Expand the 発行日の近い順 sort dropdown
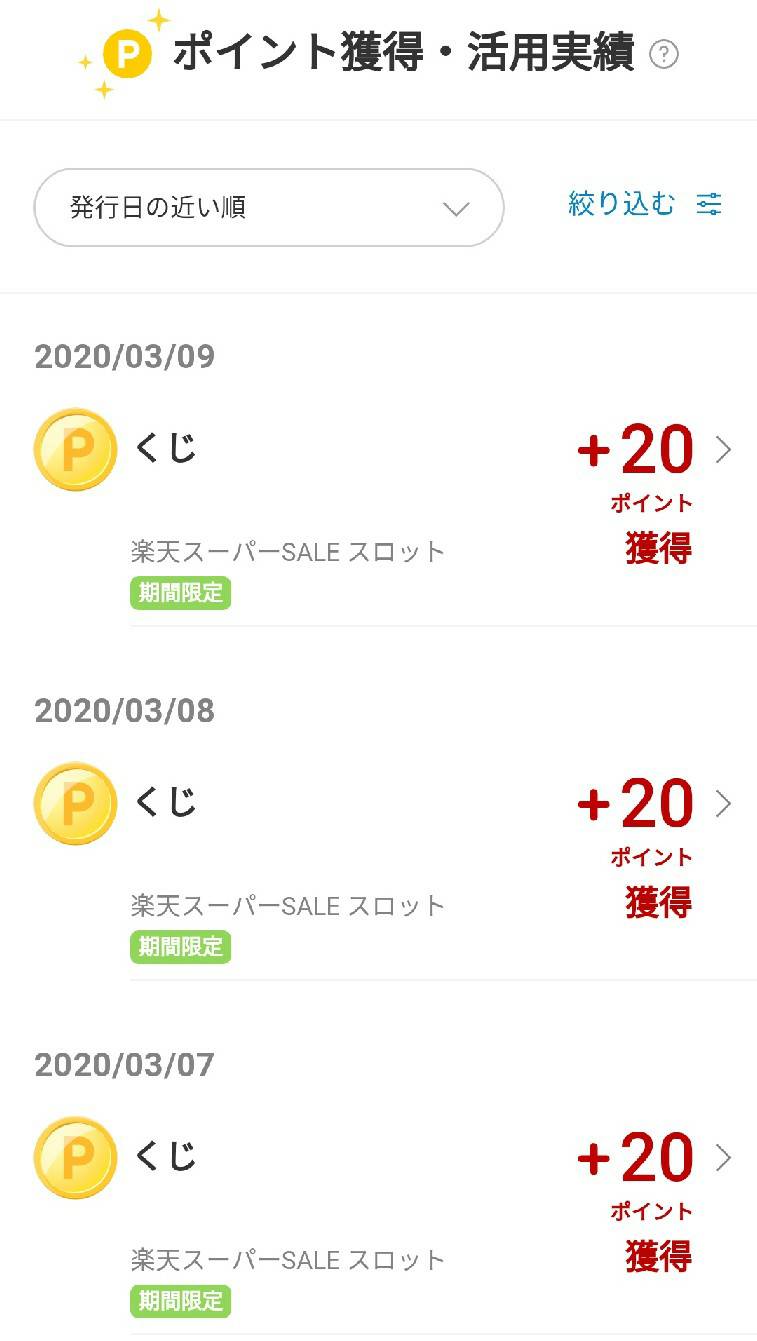757x1341 pixels. click(269, 207)
